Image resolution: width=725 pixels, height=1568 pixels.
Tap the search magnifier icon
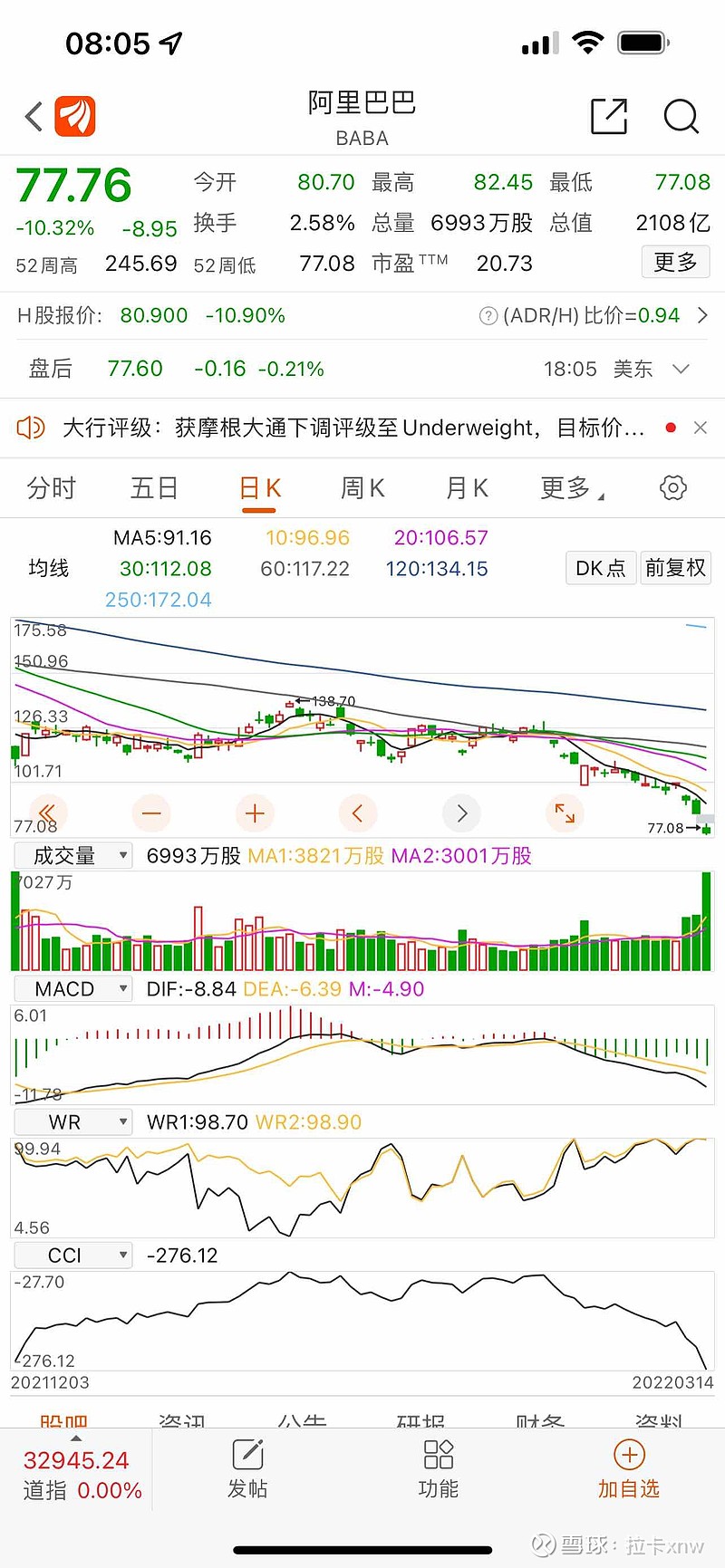click(x=681, y=117)
